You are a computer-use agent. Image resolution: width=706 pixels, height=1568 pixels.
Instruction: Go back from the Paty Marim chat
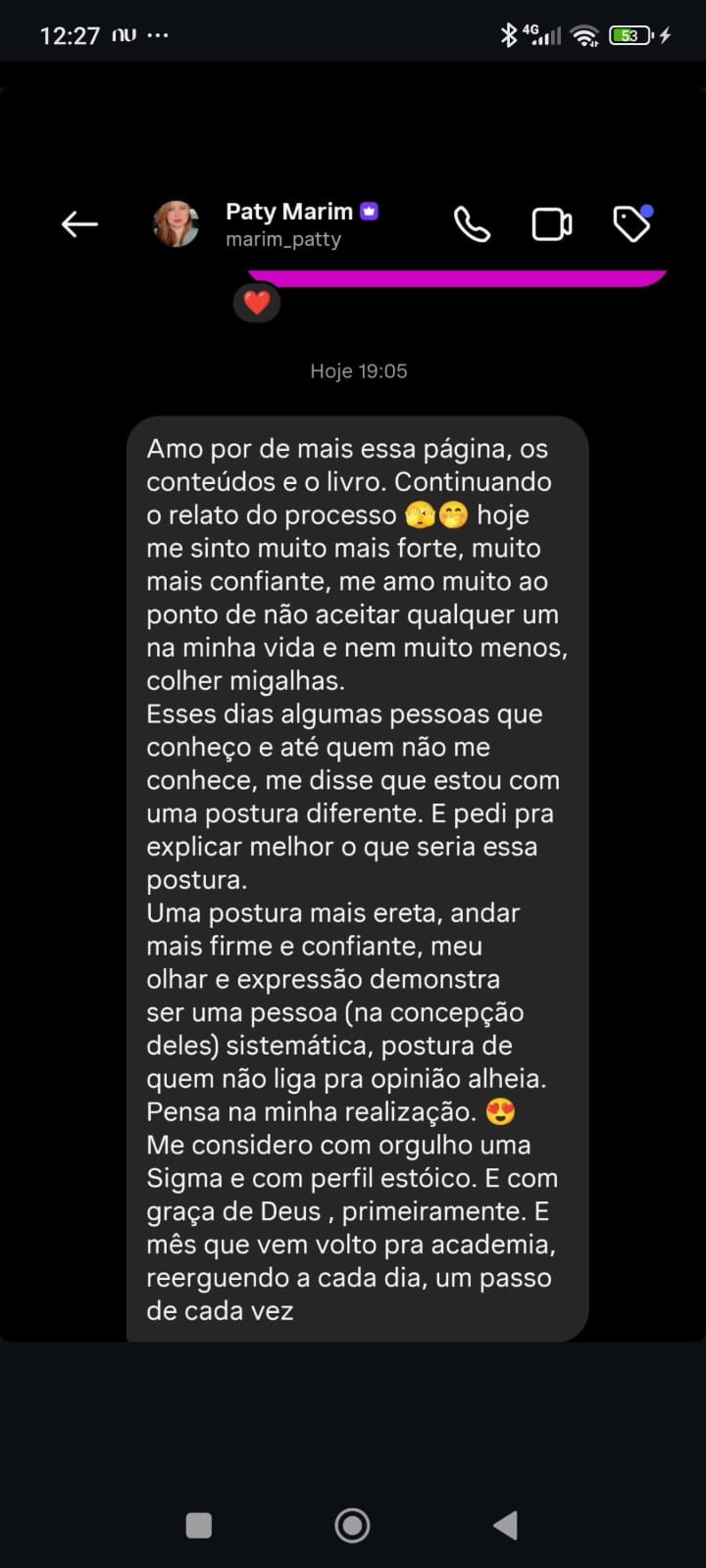pyautogui.click(x=79, y=225)
